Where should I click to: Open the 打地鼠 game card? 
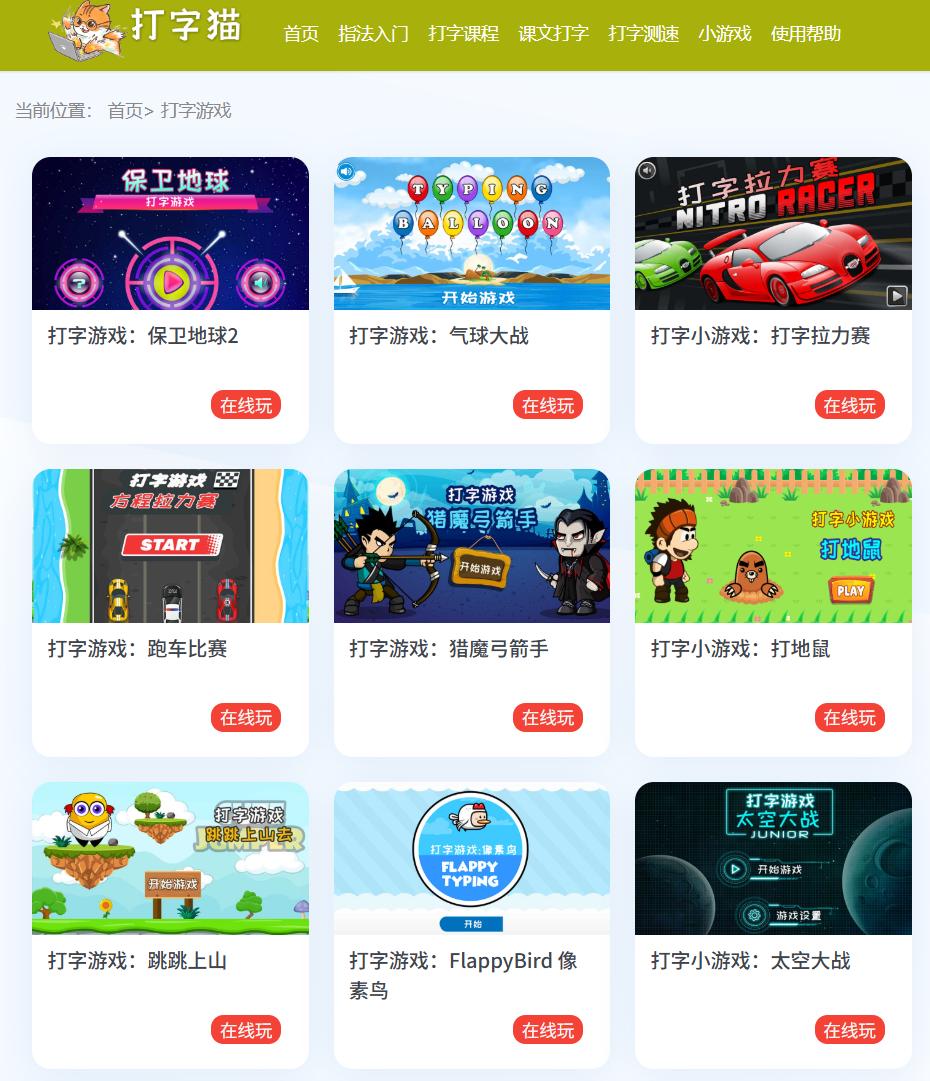coord(773,546)
